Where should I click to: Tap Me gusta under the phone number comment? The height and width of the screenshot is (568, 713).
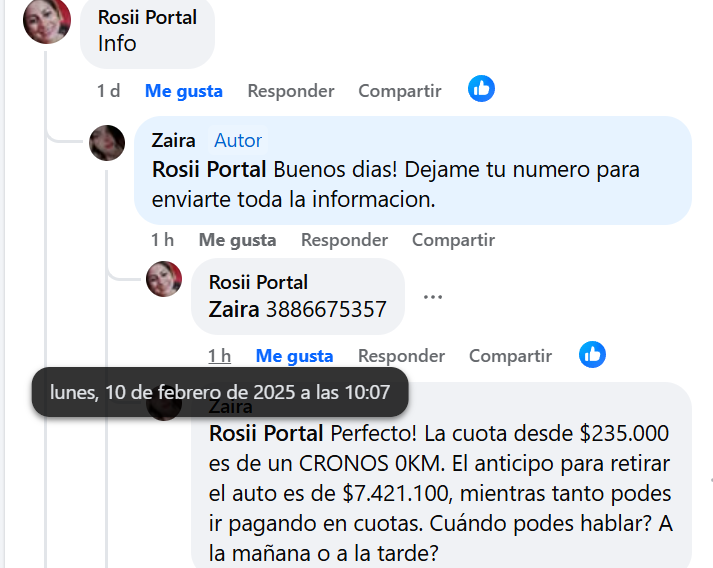click(294, 356)
